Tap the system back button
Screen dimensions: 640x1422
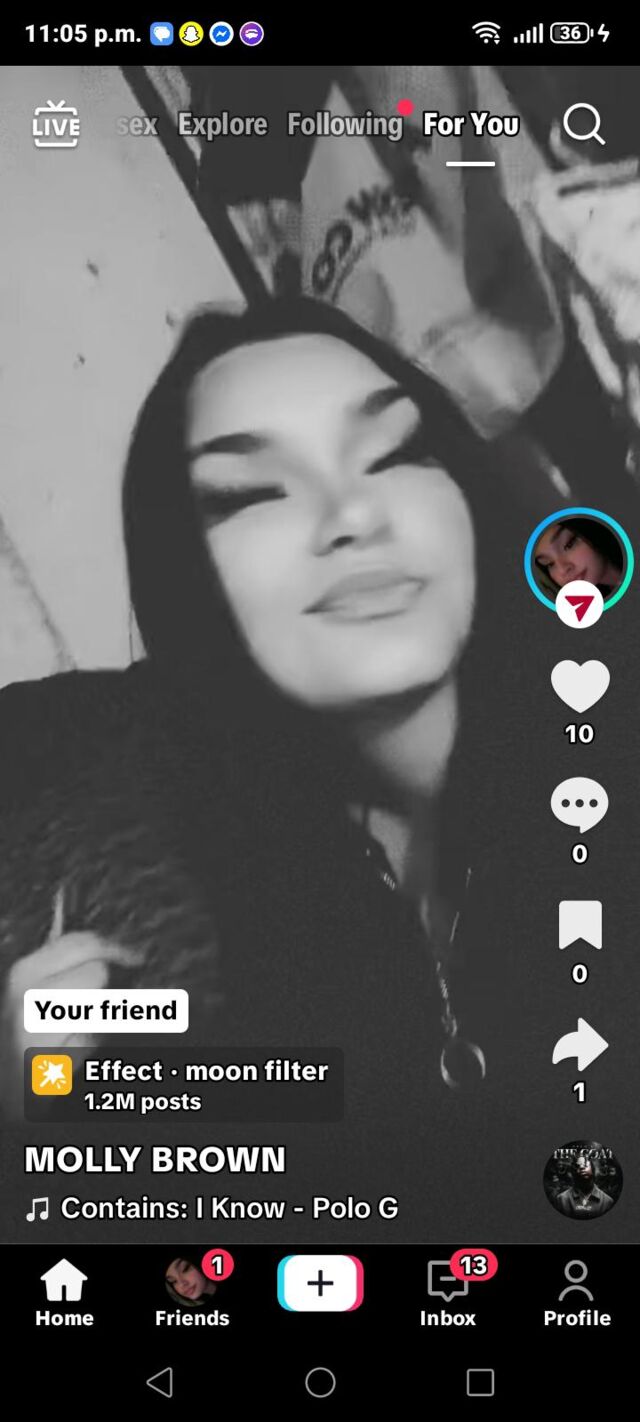(x=160, y=1382)
